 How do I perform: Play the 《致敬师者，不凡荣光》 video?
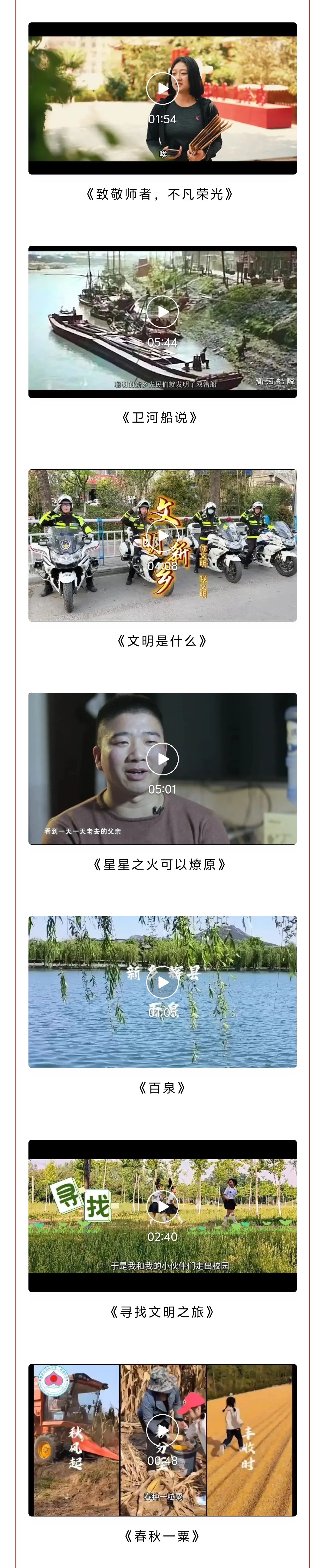point(162,88)
